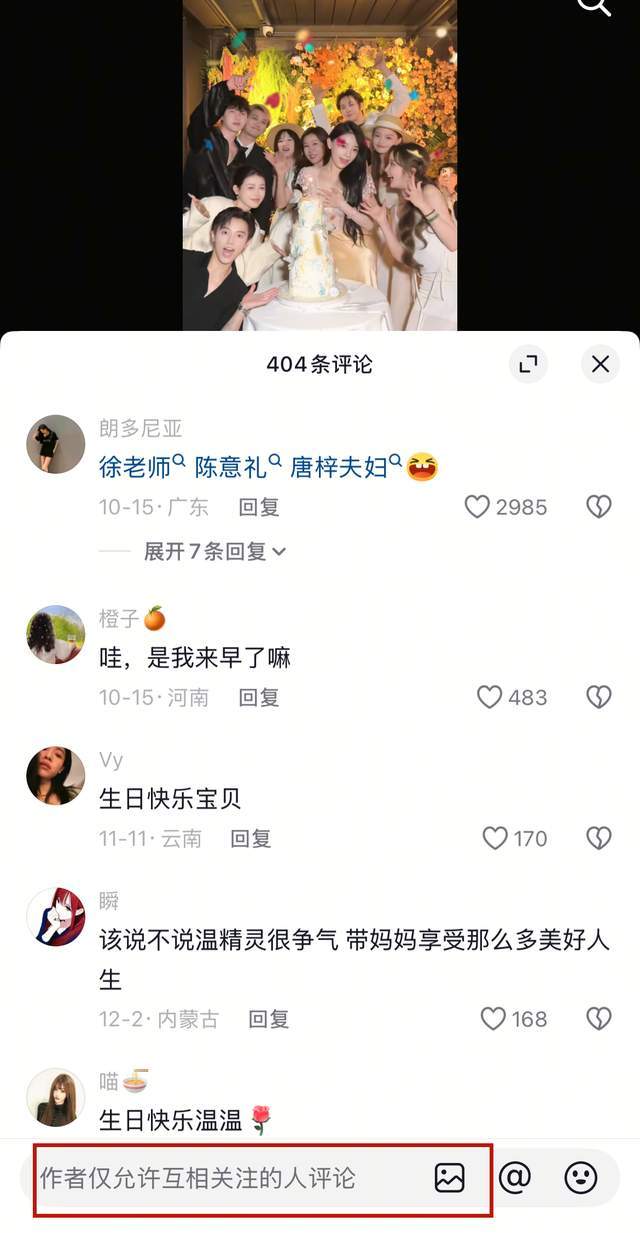Open the search icon above the video
The image size is (640, 1233).
coord(594,6)
